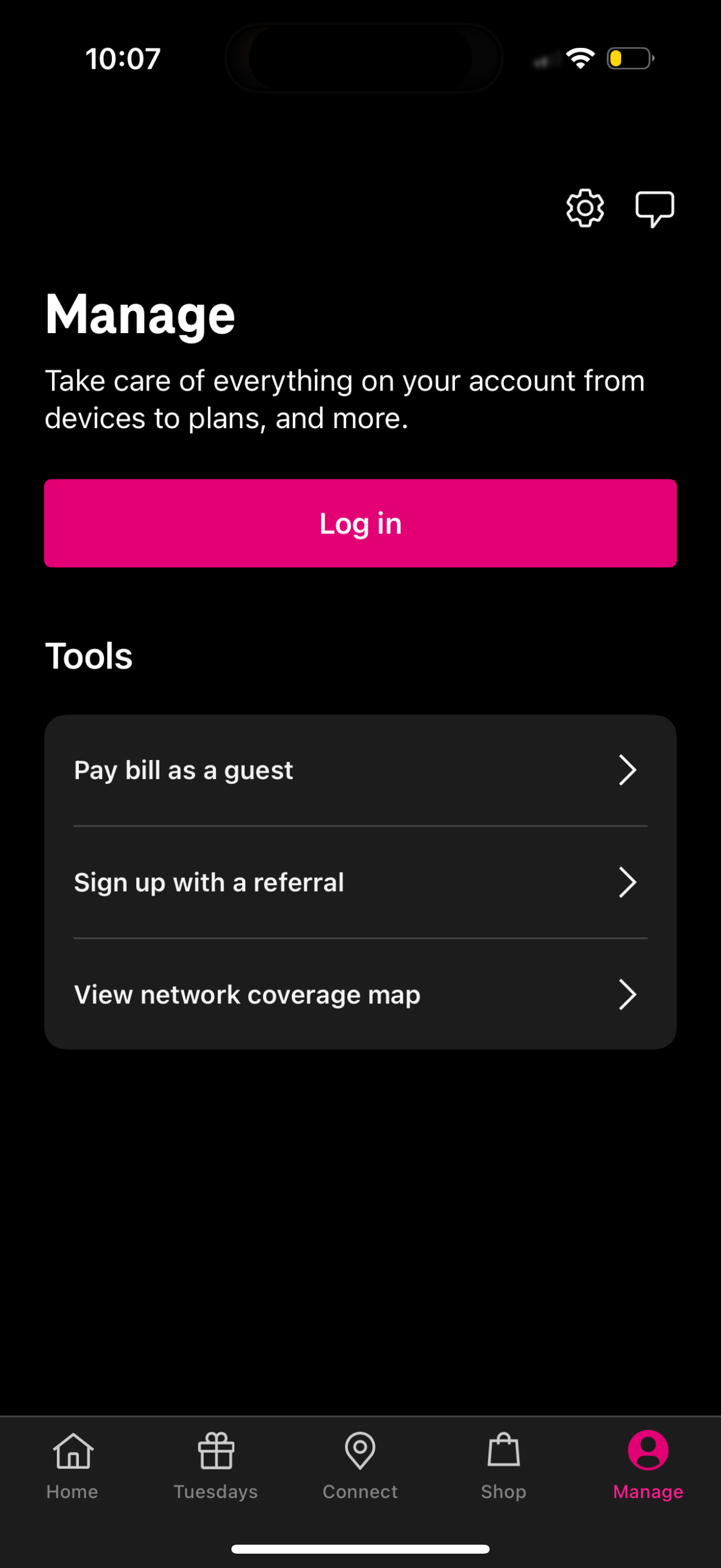Image resolution: width=721 pixels, height=1568 pixels.
Task: Open the settings gear icon
Action: coord(583,208)
